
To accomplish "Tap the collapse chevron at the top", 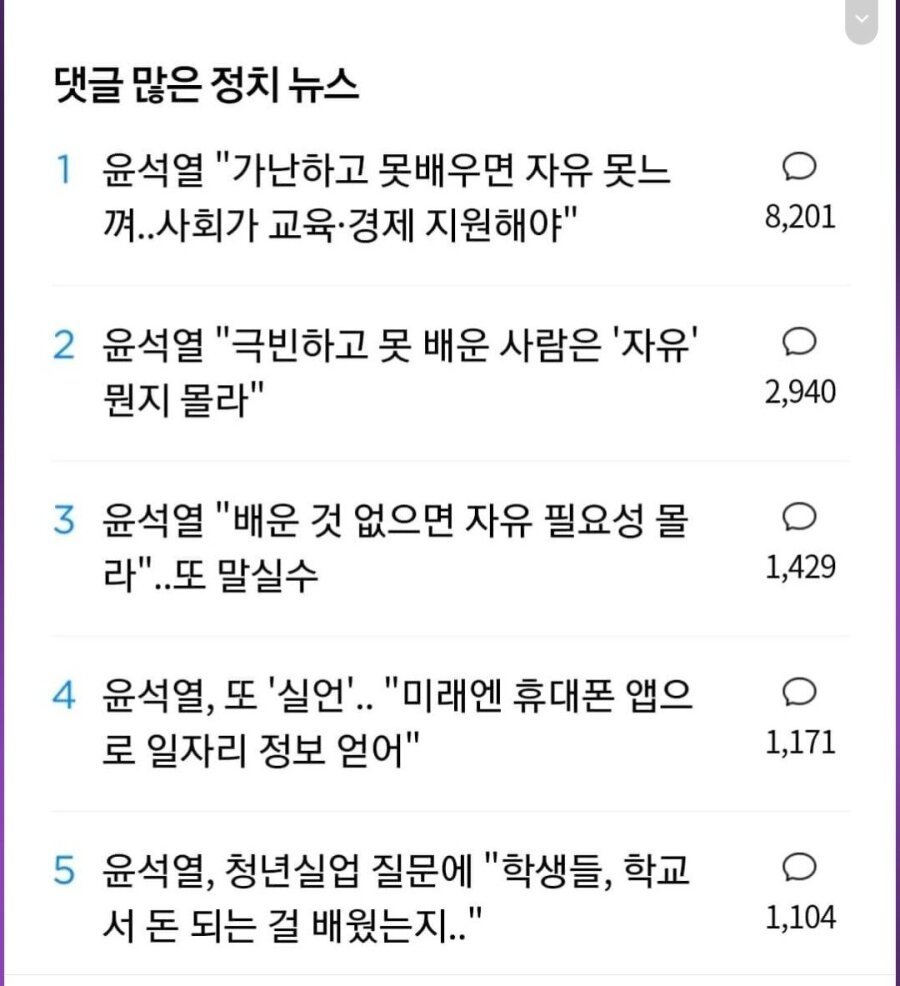I will [861, 18].
